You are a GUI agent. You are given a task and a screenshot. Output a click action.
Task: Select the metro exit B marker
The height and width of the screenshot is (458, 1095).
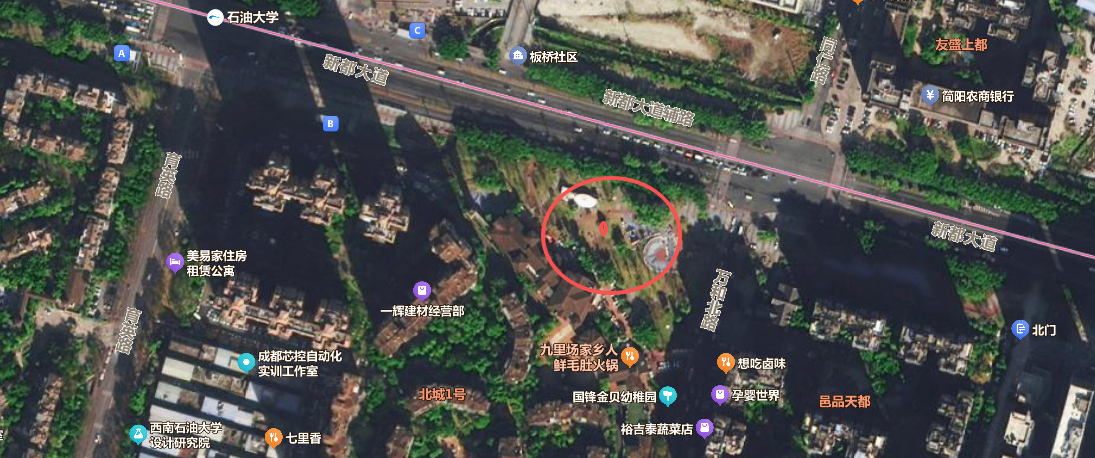point(330,123)
